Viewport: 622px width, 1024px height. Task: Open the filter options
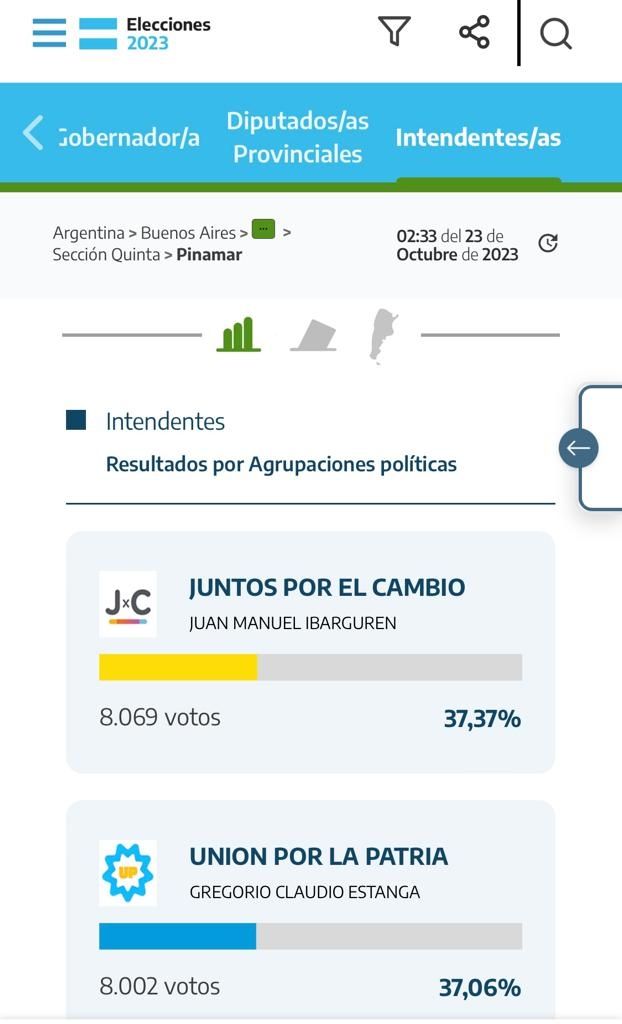click(x=394, y=32)
